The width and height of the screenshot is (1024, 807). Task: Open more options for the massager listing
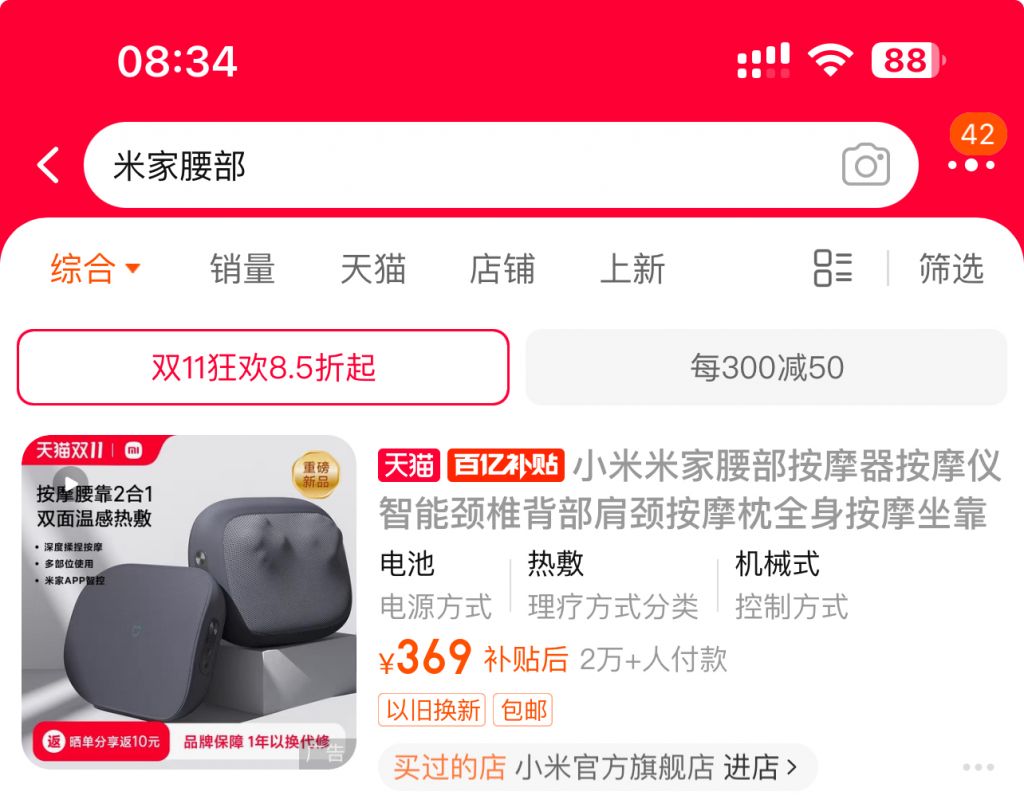[x=978, y=767]
